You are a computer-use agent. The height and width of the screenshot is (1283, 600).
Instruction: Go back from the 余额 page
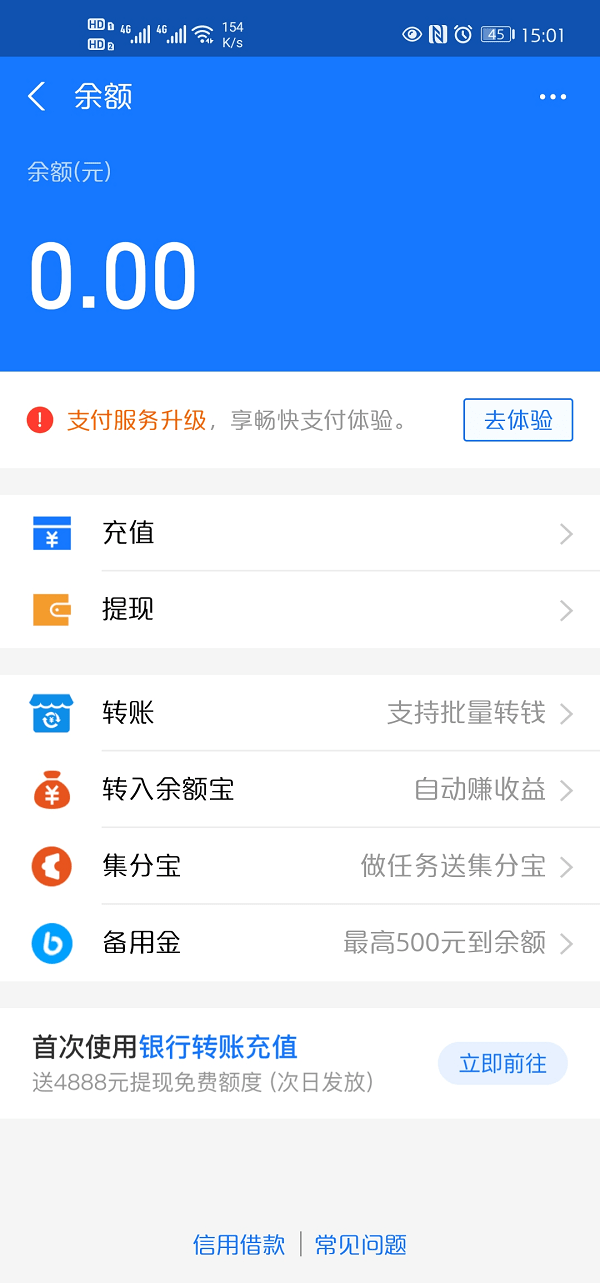(37, 97)
